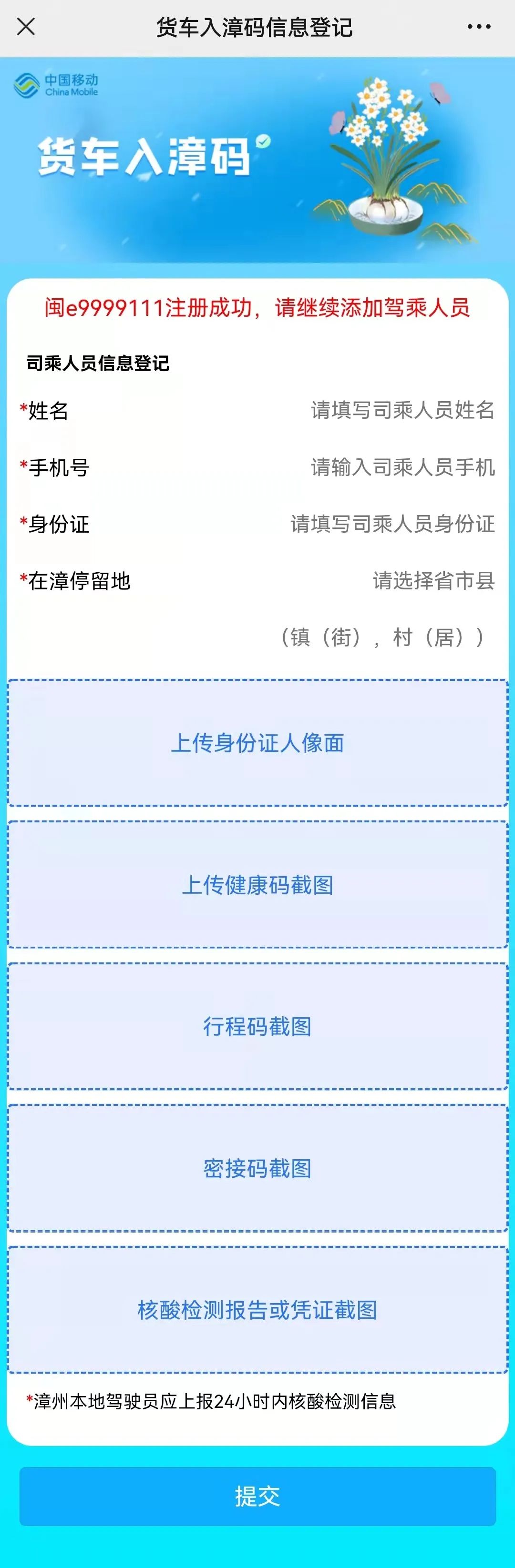Viewport: 515px width, 1568px height.
Task: Focus the 手机号 phone number field
Action: 402,467
